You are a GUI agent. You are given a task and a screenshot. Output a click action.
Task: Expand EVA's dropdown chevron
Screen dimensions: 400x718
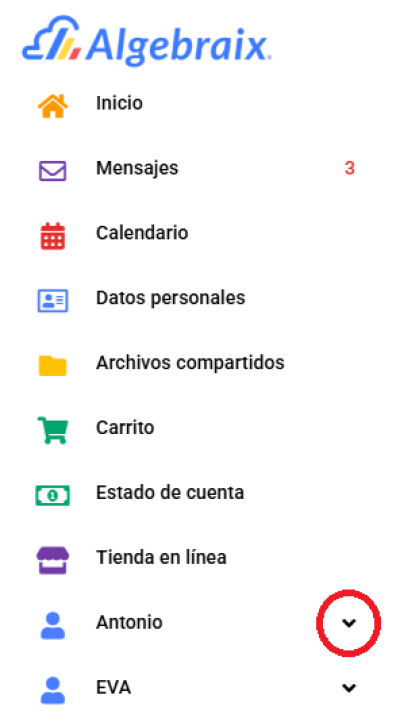tap(349, 688)
